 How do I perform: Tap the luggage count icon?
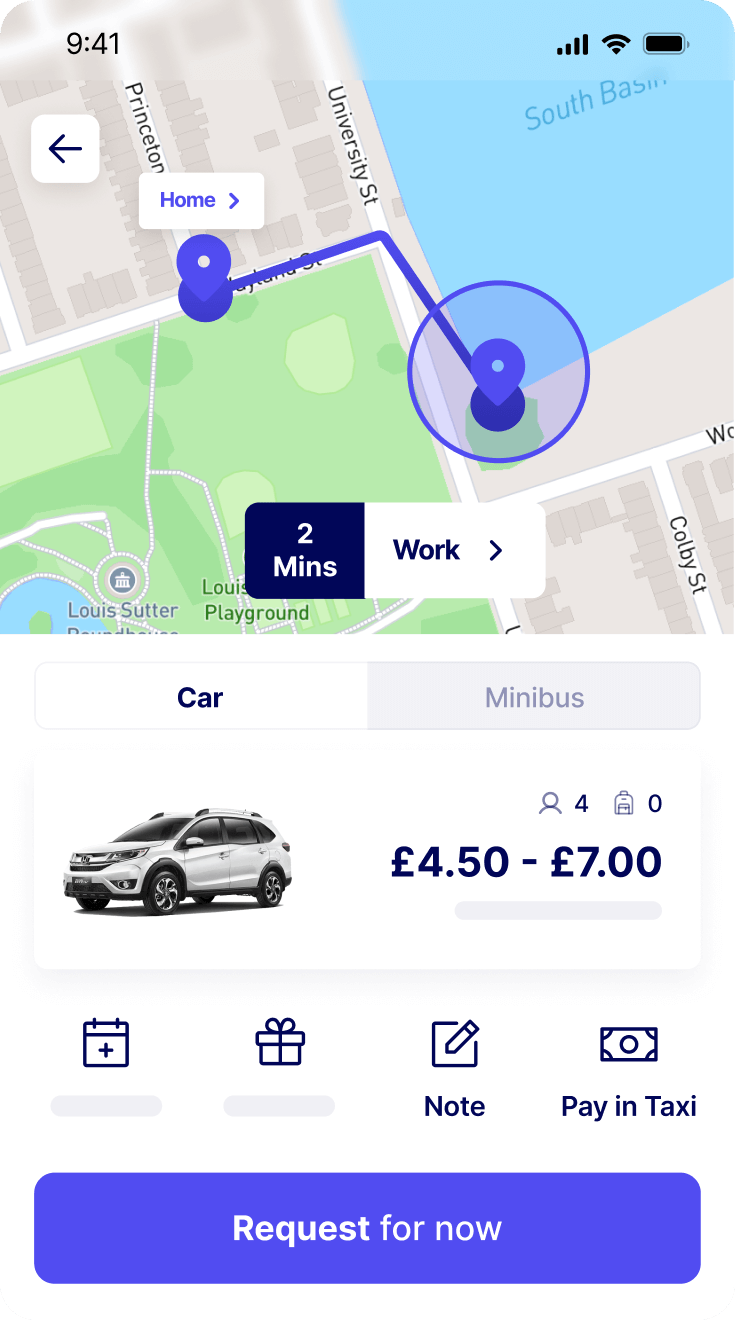pyautogui.click(x=624, y=803)
